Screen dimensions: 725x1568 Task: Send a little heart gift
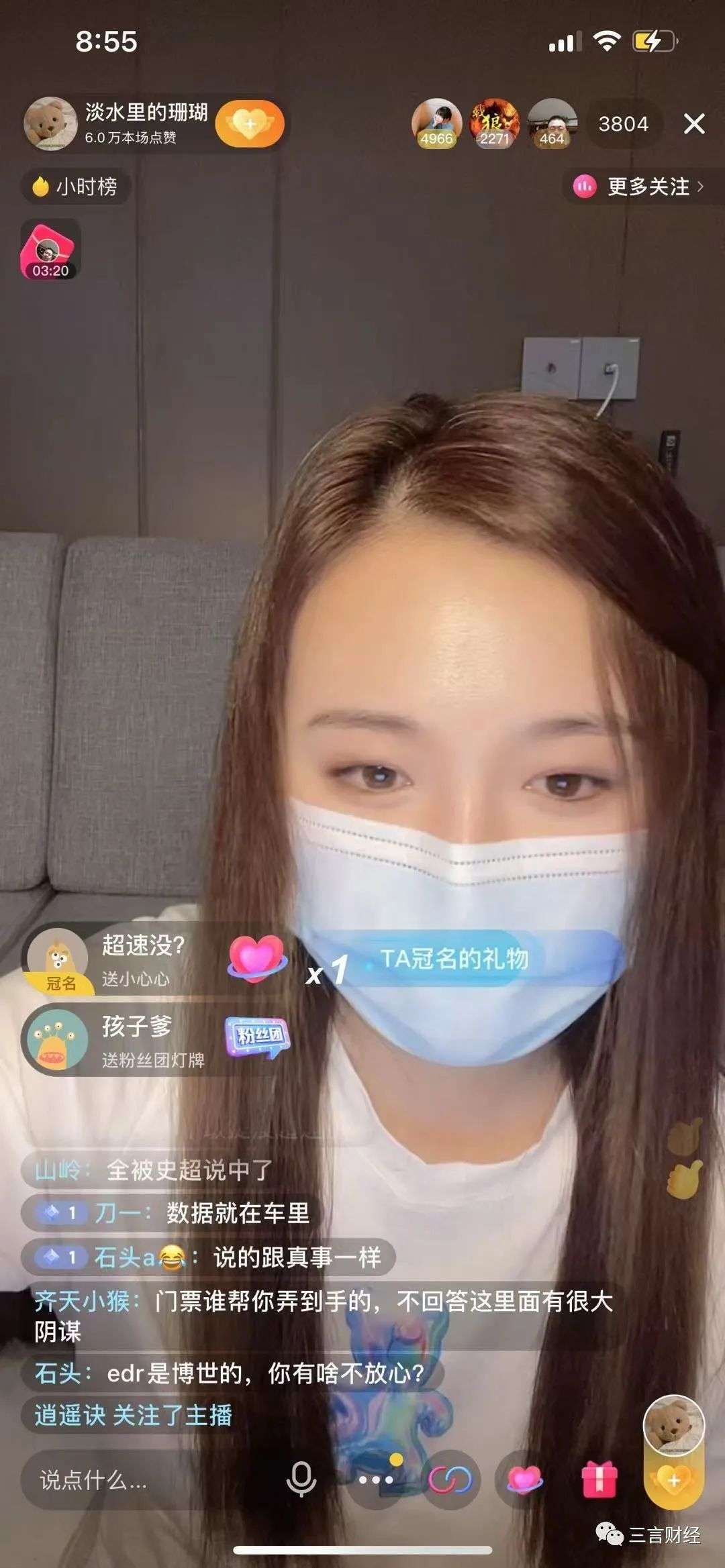[x=524, y=1479]
